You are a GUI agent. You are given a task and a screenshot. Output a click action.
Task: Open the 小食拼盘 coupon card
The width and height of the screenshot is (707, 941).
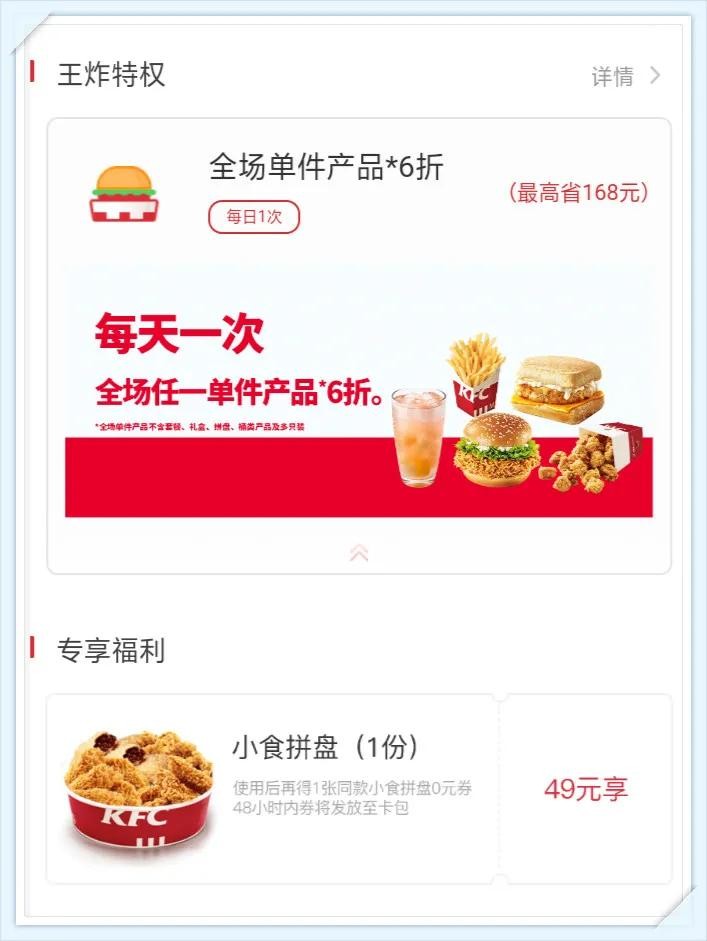click(x=300, y=788)
